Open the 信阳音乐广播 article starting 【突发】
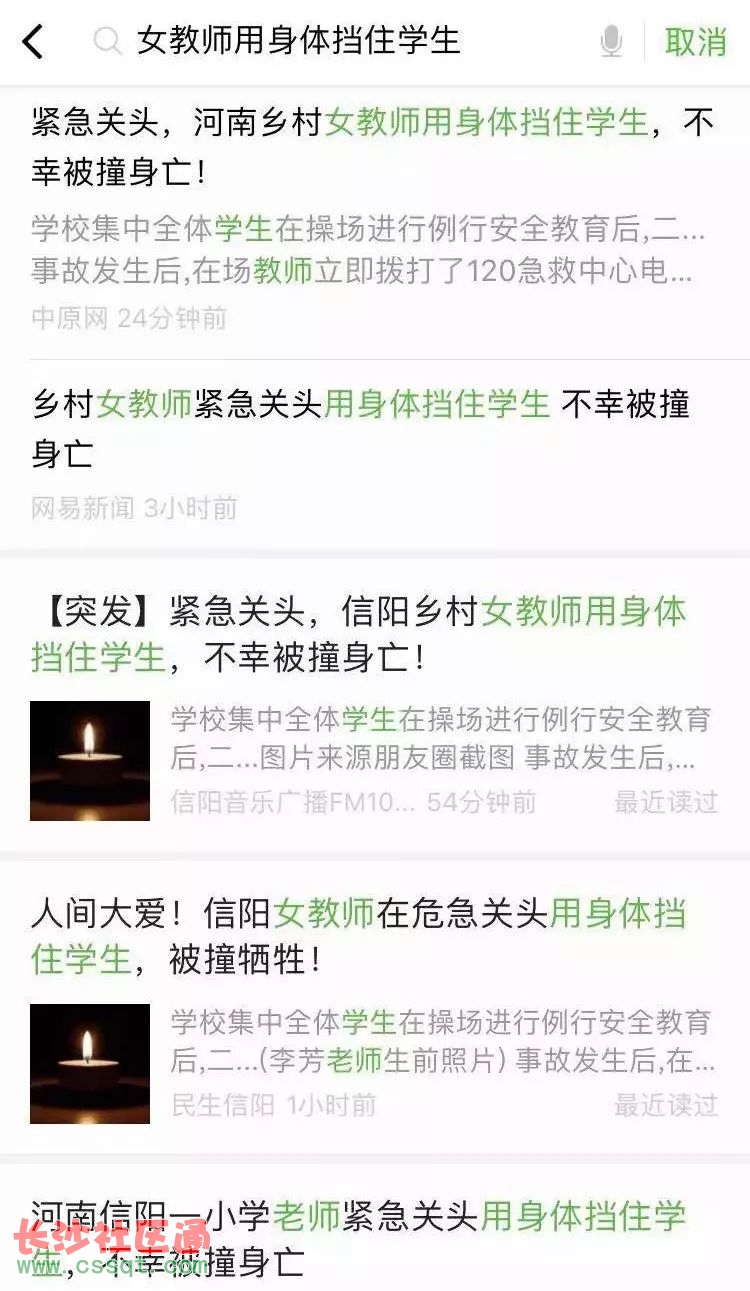Viewport: 750px width, 1291px height. [x=375, y=705]
